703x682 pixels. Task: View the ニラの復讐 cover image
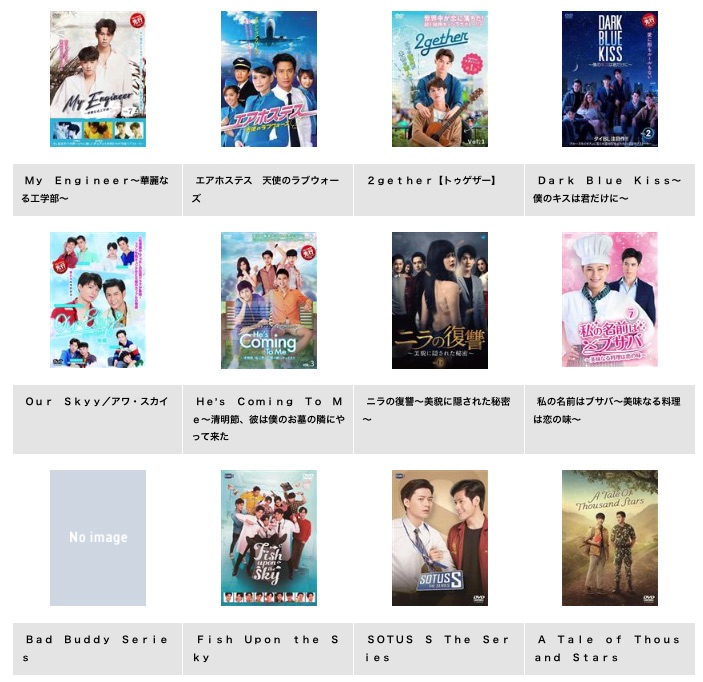439,300
